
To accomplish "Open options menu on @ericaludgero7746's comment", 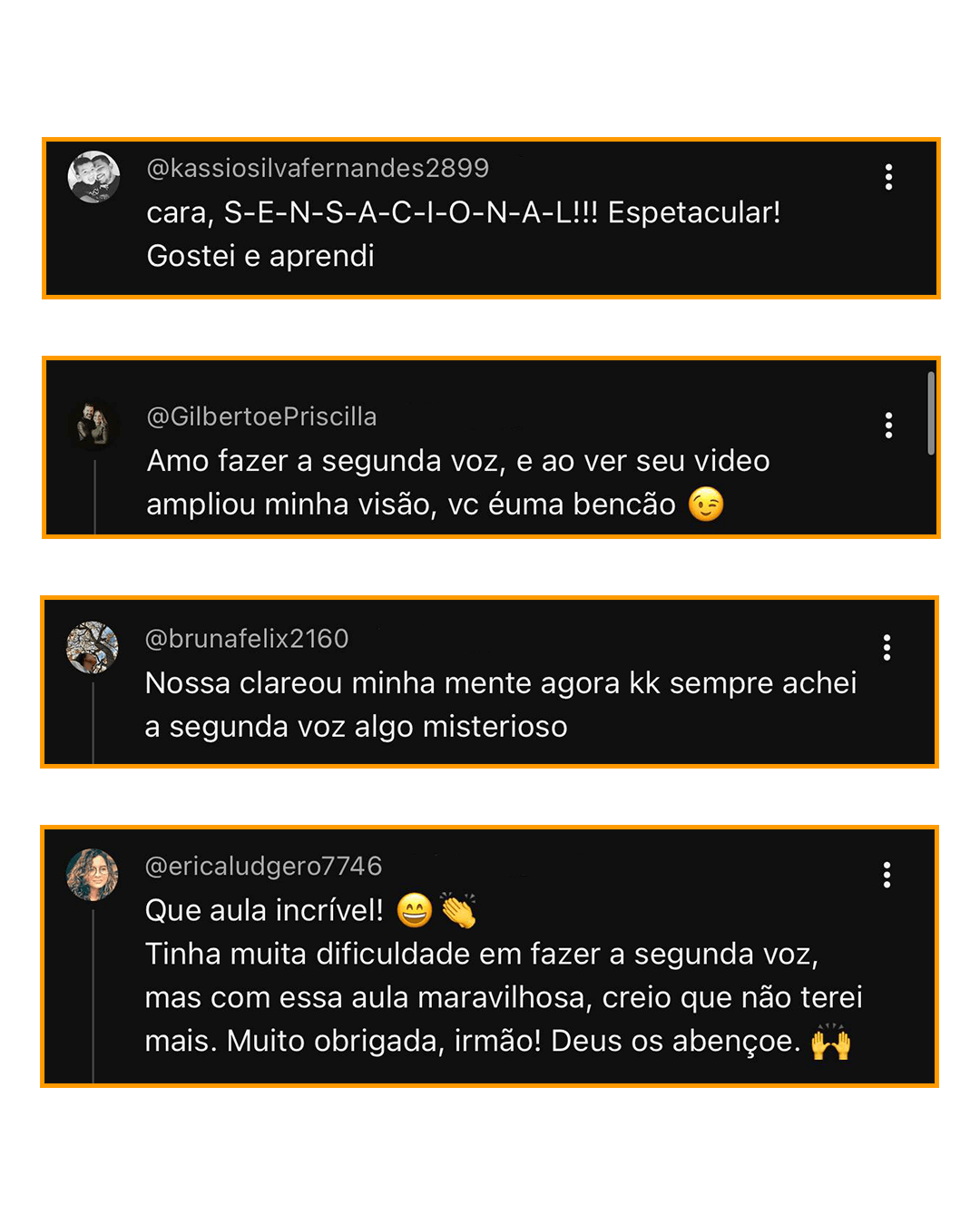I will (x=887, y=875).
